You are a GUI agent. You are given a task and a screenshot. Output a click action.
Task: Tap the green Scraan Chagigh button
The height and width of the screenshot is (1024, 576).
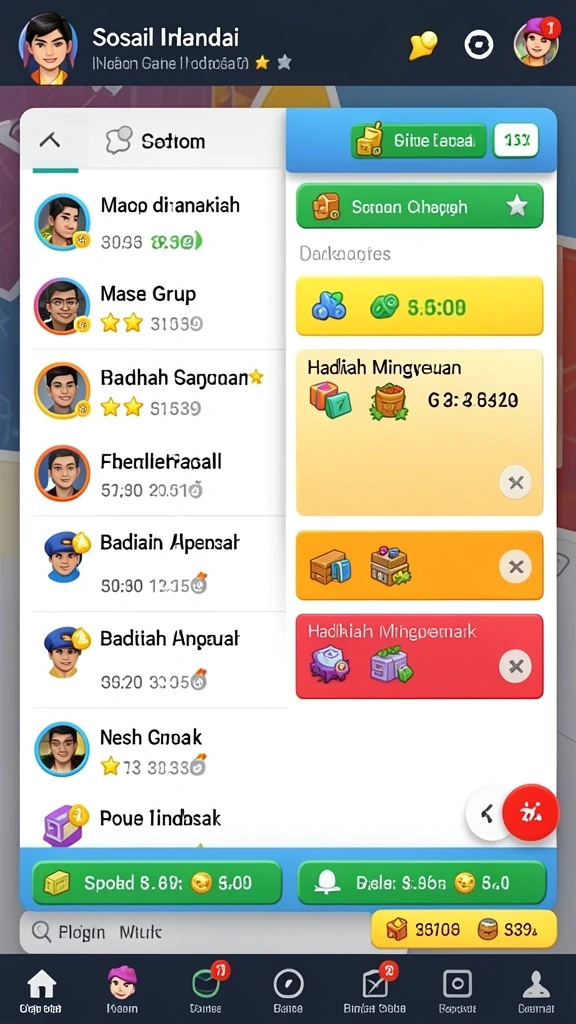(419, 206)
